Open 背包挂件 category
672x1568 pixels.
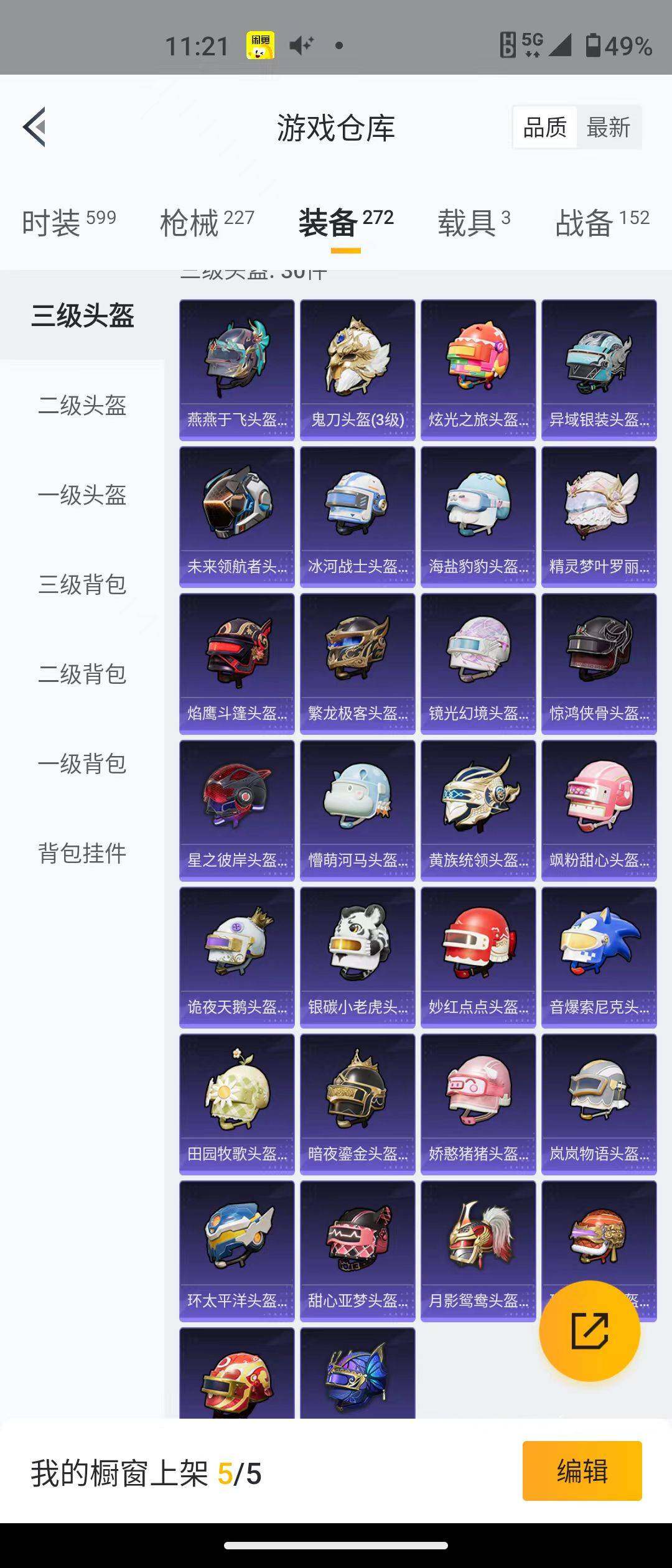(x=82, y=853)
